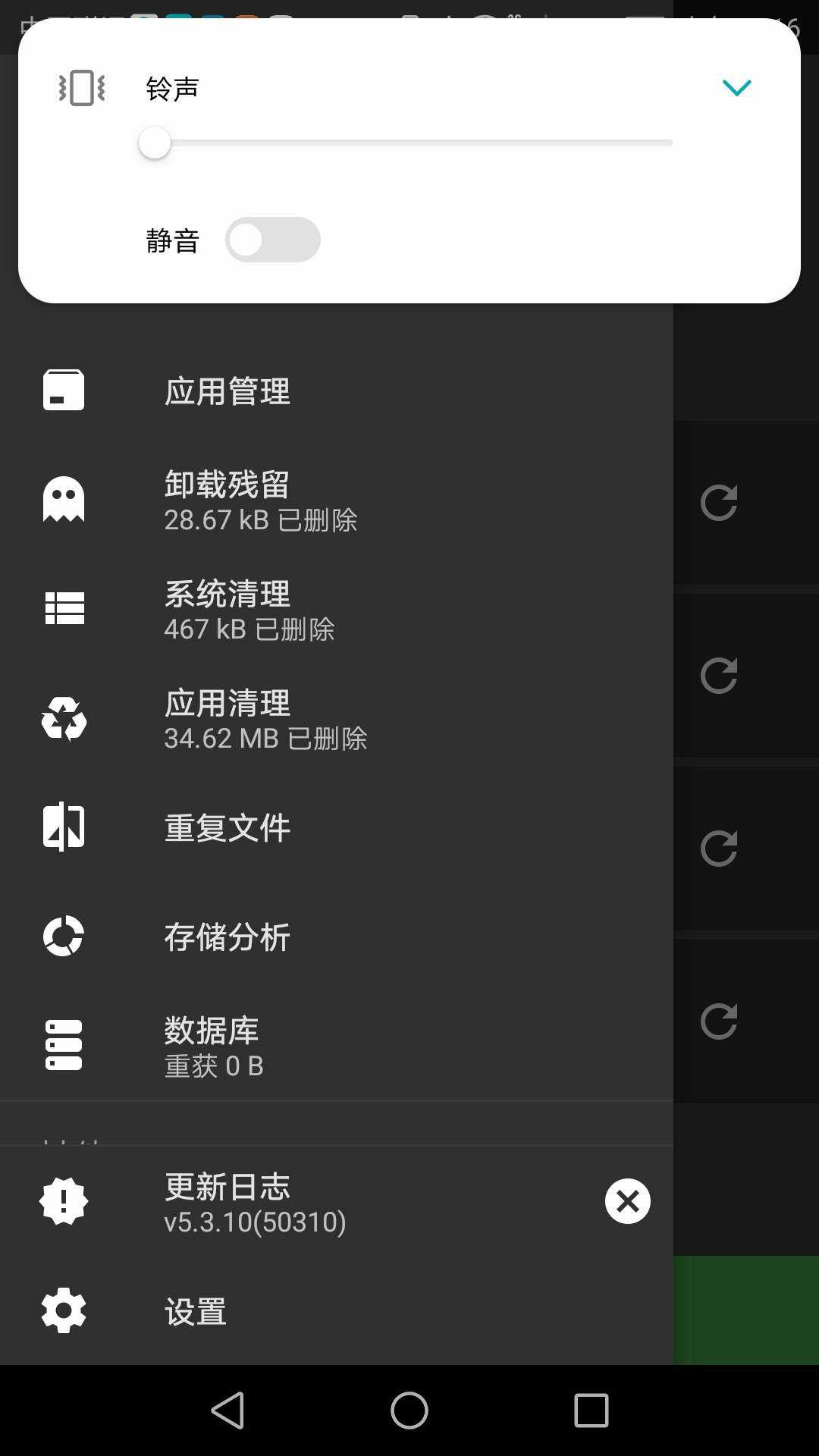
Task: Dismiss the 更新日志 entry with X
Action: pyautogui.click(x=627, y=1201)
